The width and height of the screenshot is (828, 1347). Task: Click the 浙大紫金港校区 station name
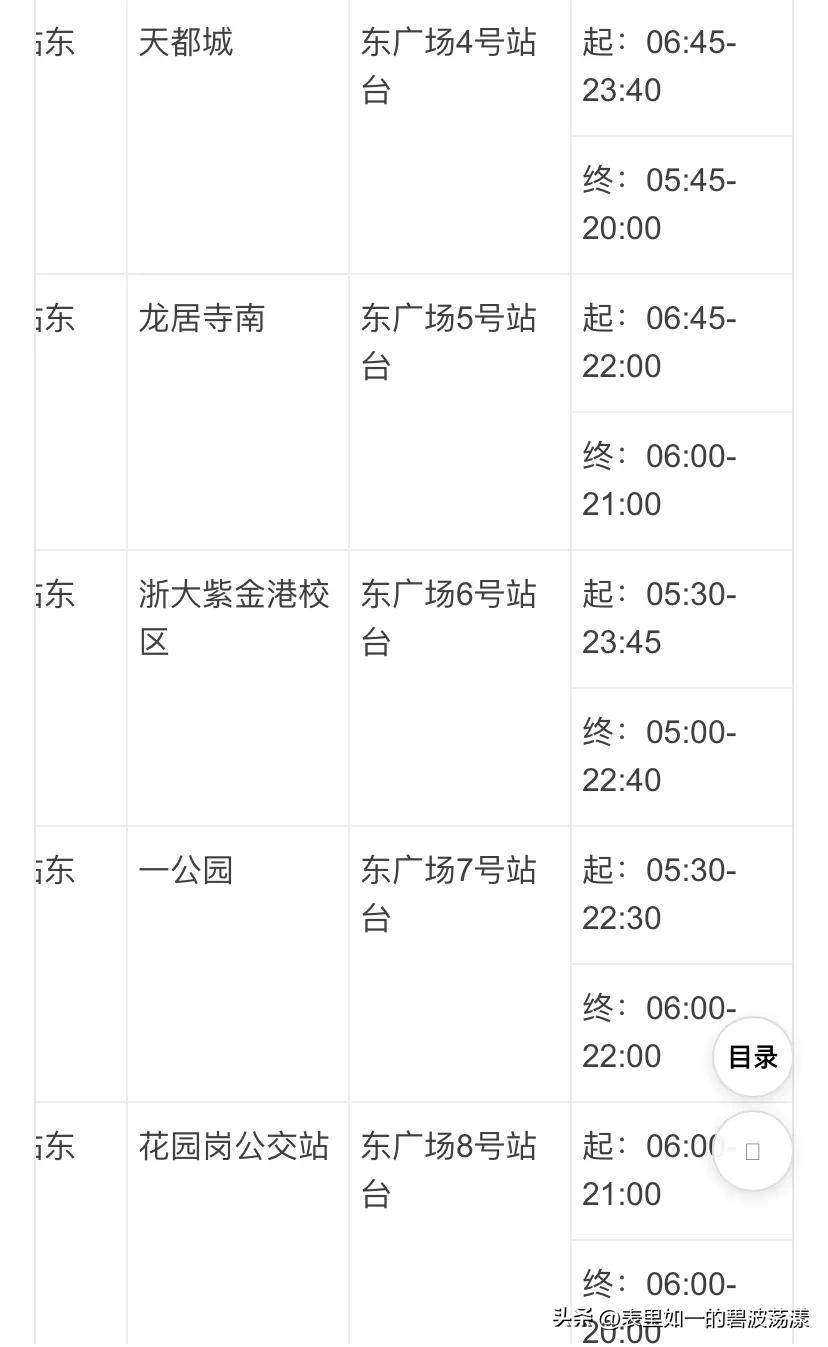coord(235,618)
